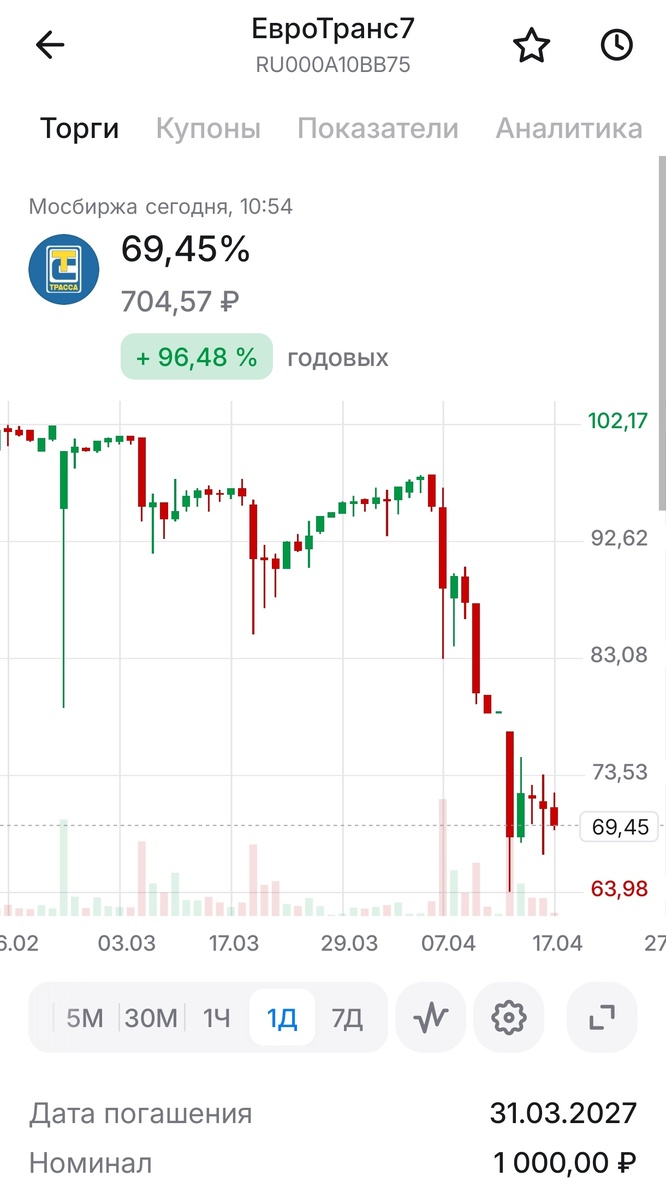Select the 5М chart interval

85,1018
